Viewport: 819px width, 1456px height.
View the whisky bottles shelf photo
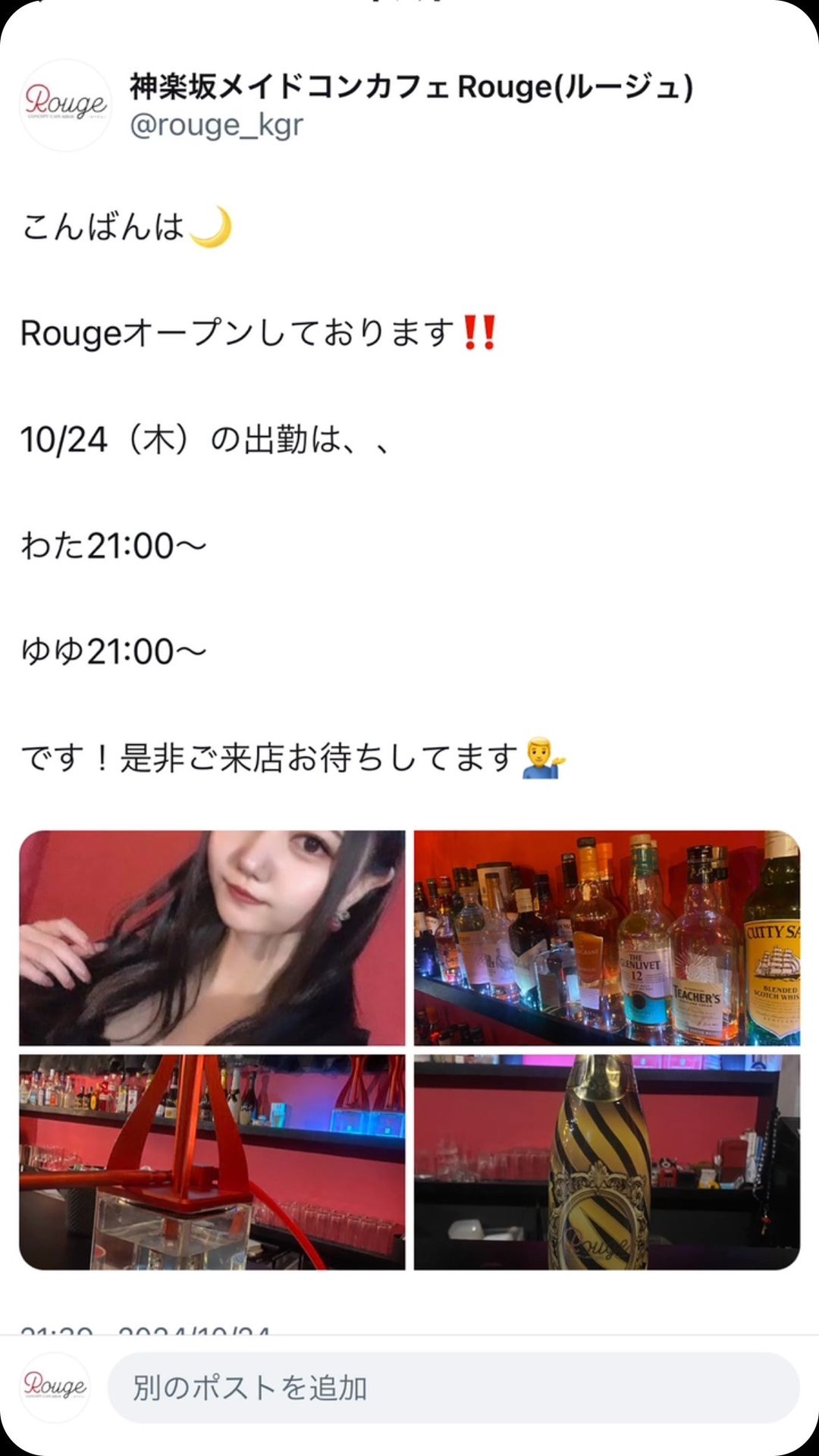[x=607, y=938]
